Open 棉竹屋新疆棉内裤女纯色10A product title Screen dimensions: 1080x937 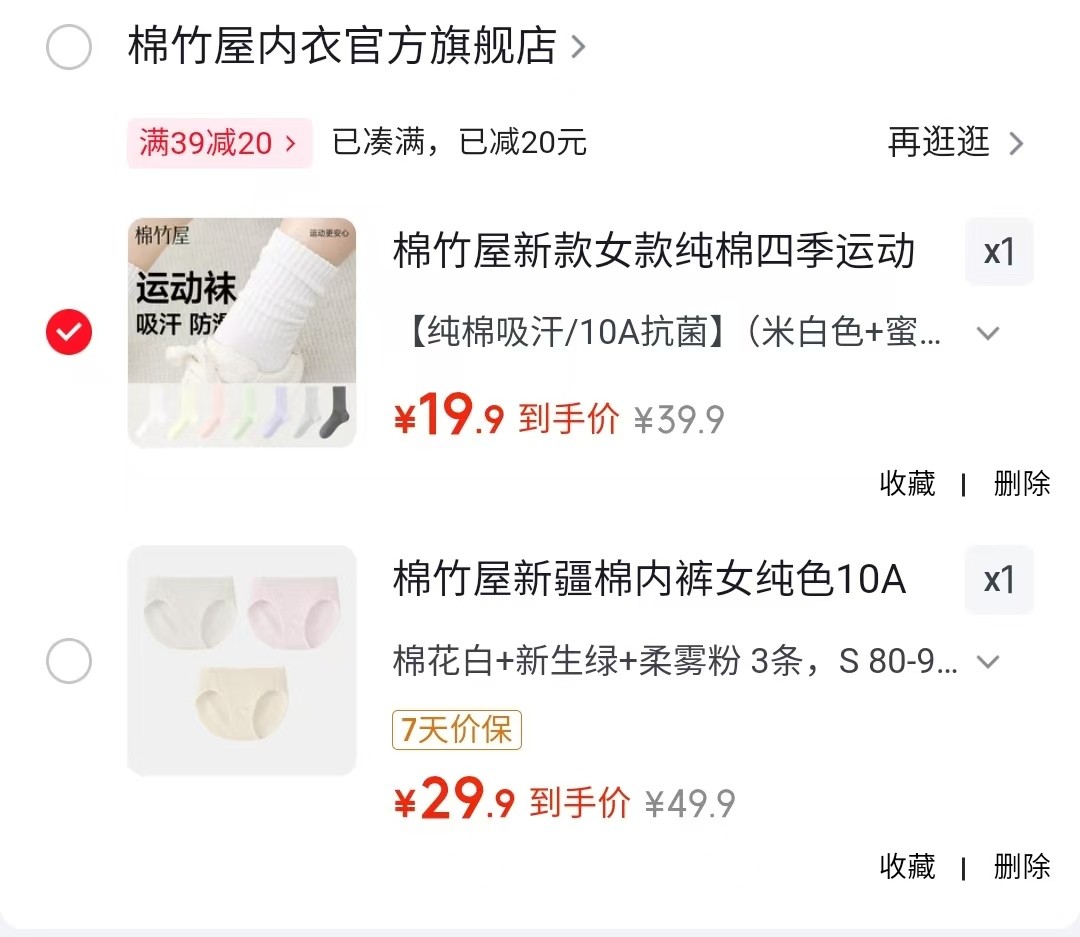(649, 579)
